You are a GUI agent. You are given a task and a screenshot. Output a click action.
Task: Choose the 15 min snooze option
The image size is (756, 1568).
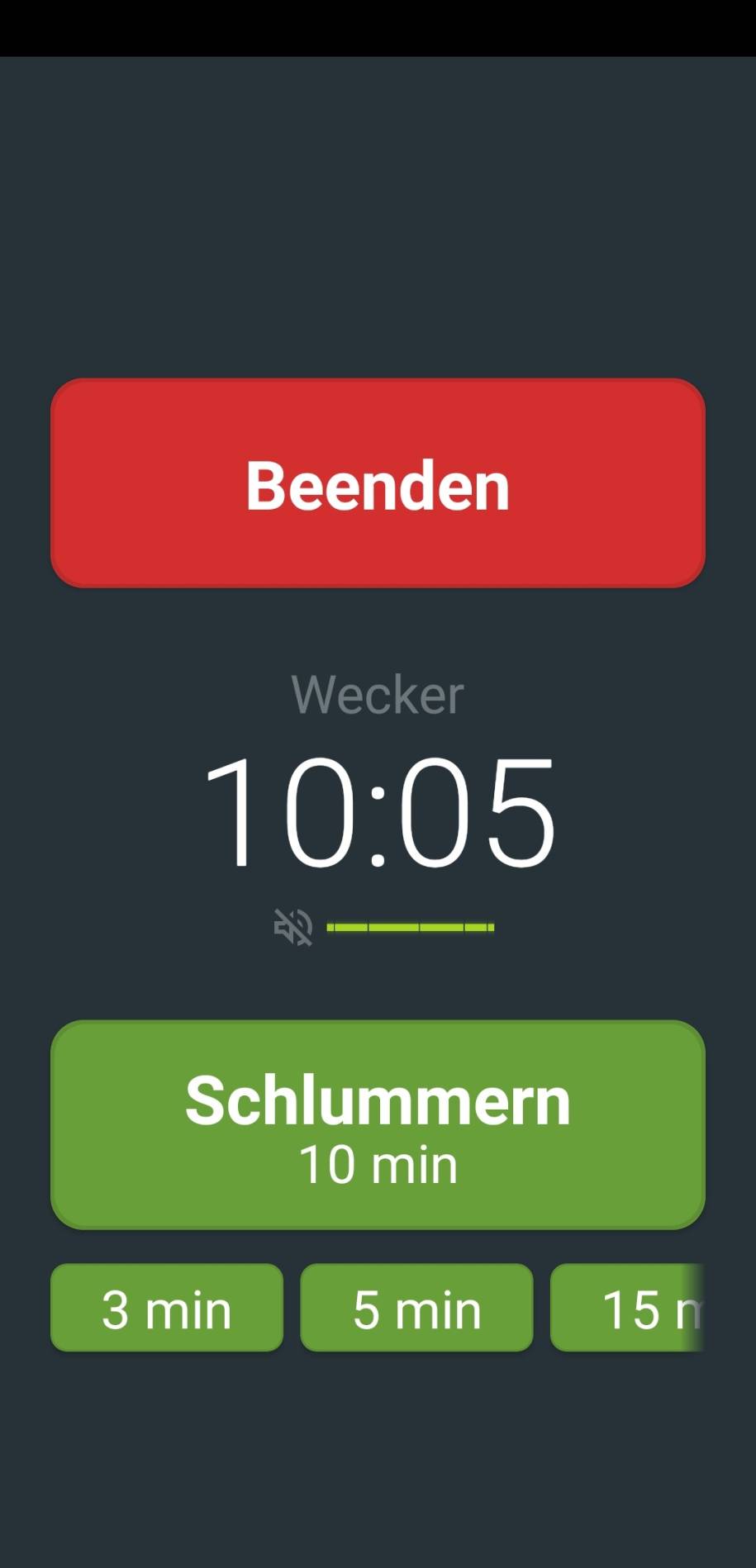click(628, 1308)
